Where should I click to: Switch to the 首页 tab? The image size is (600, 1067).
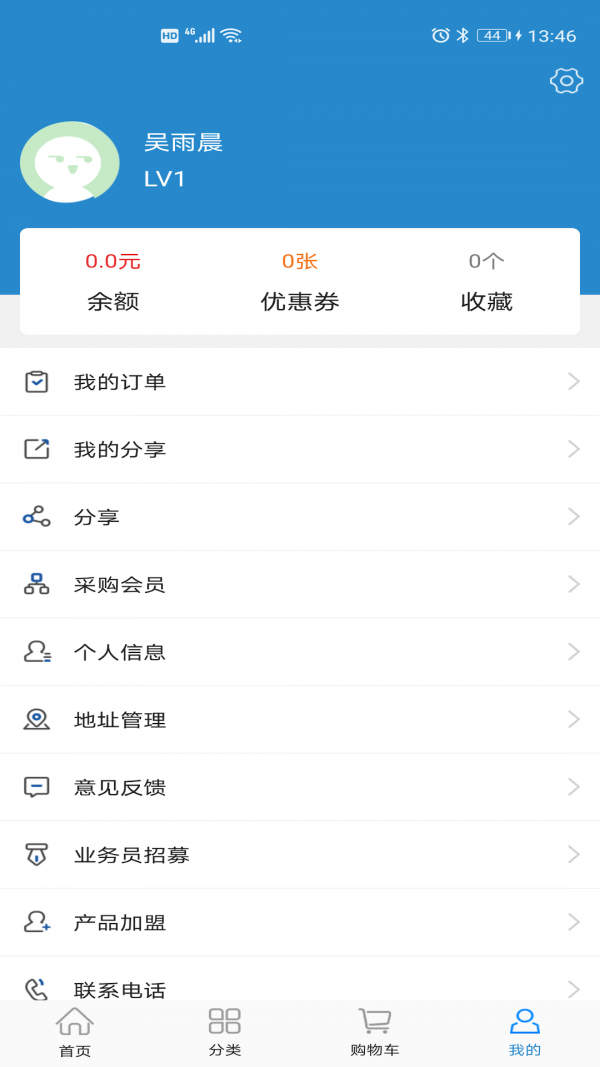tap(75, 1033)
